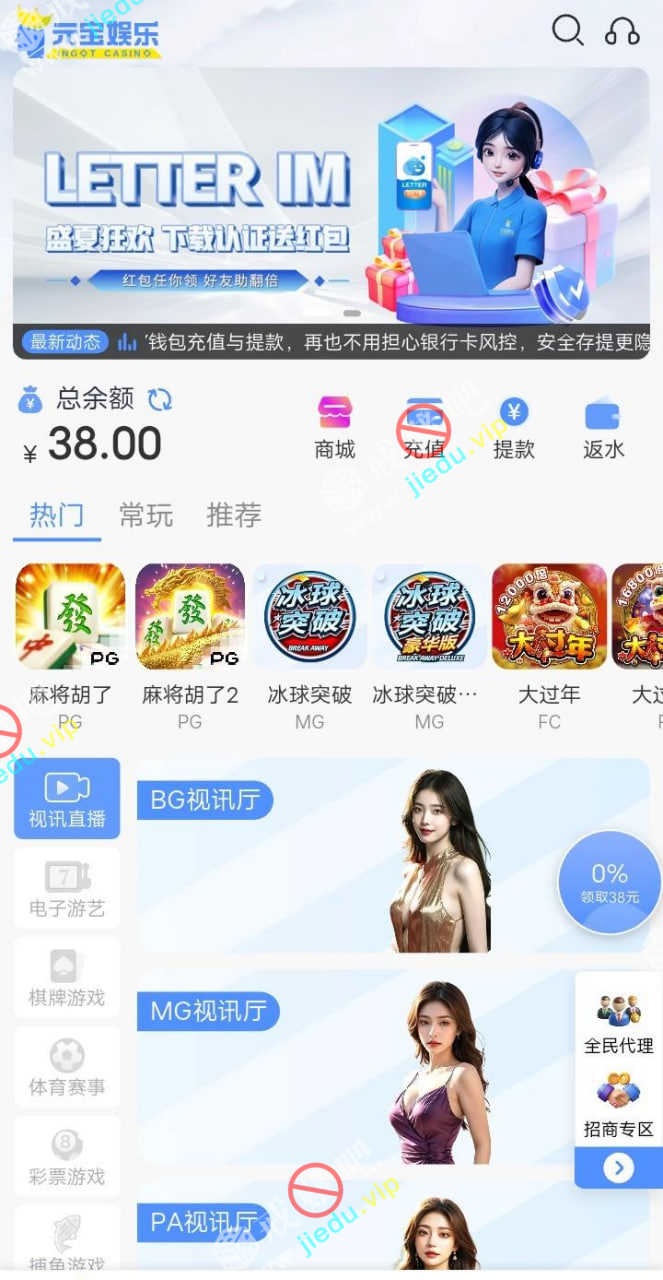Enter the MG视讯厅 live hall

393,1065
